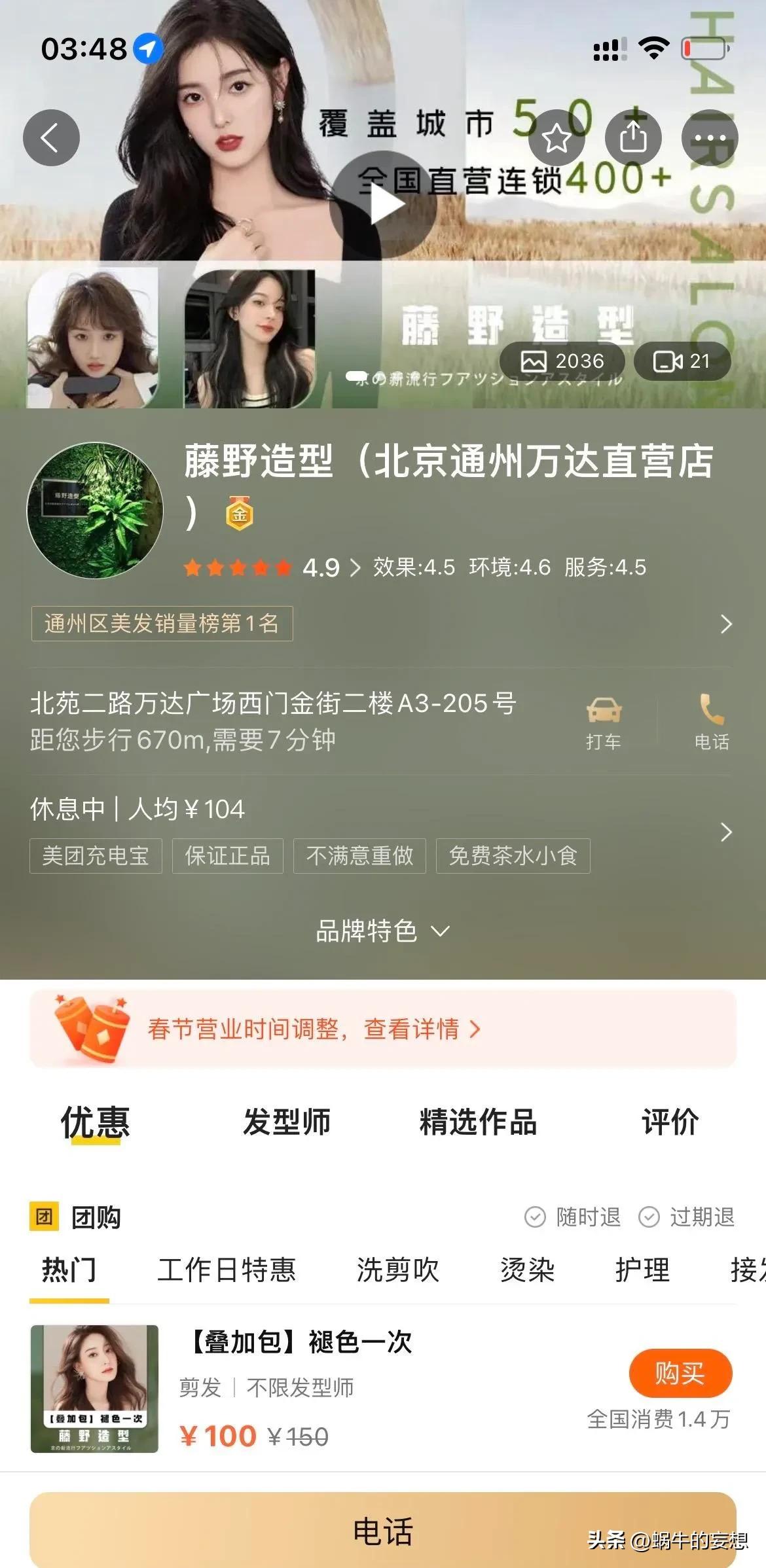The image size is (766, 1568).
Task: Call the salon via the 电话 phone icon
Action: click(712, 722)
